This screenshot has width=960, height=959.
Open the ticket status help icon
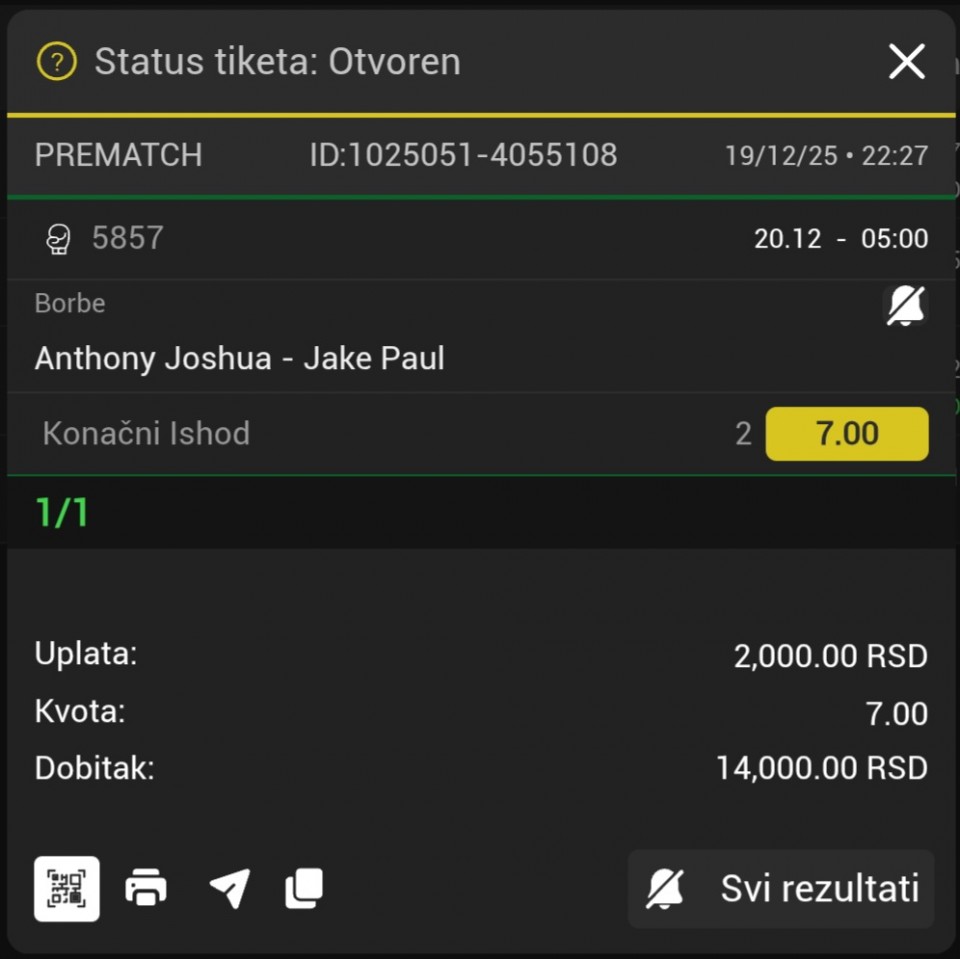pos(56,62)
